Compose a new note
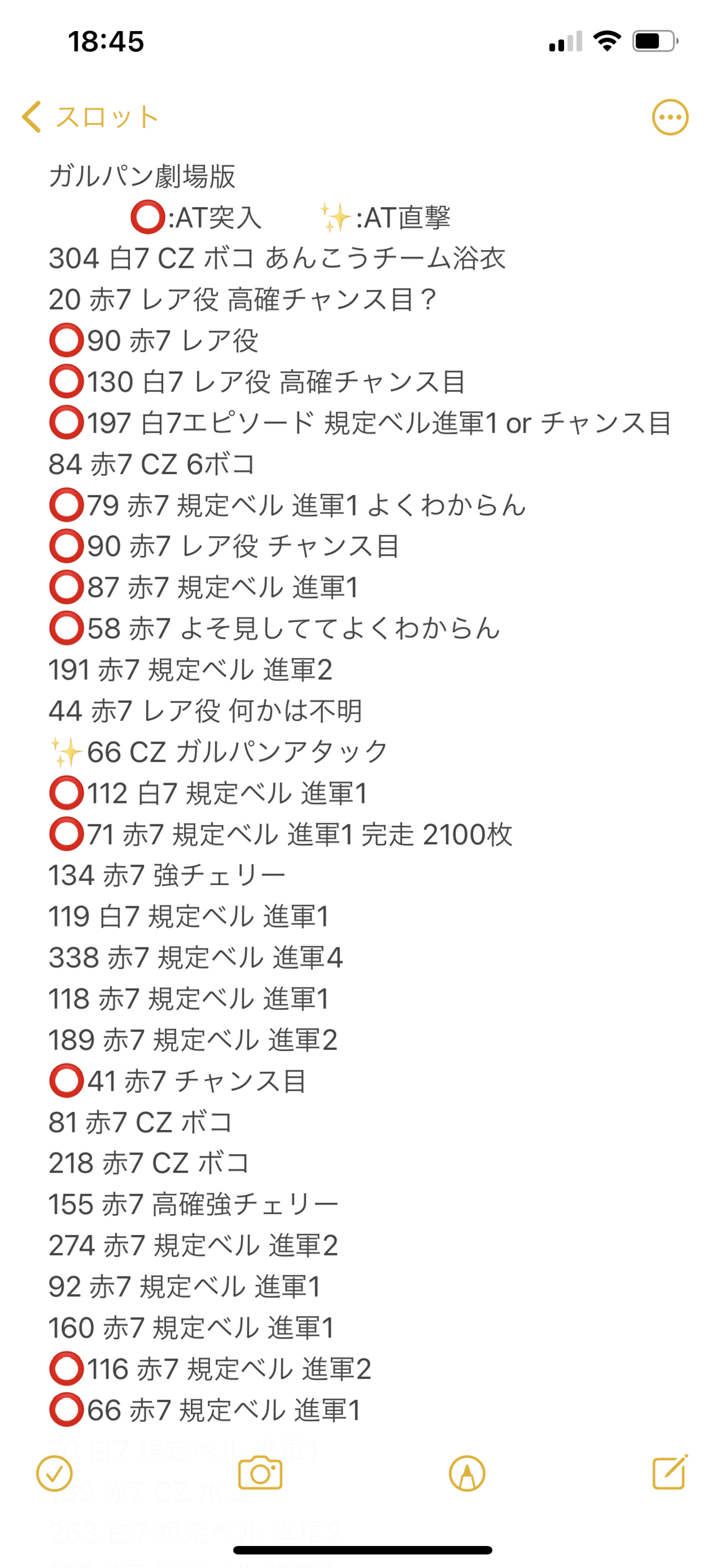725x1568 pixels. 669,1472
